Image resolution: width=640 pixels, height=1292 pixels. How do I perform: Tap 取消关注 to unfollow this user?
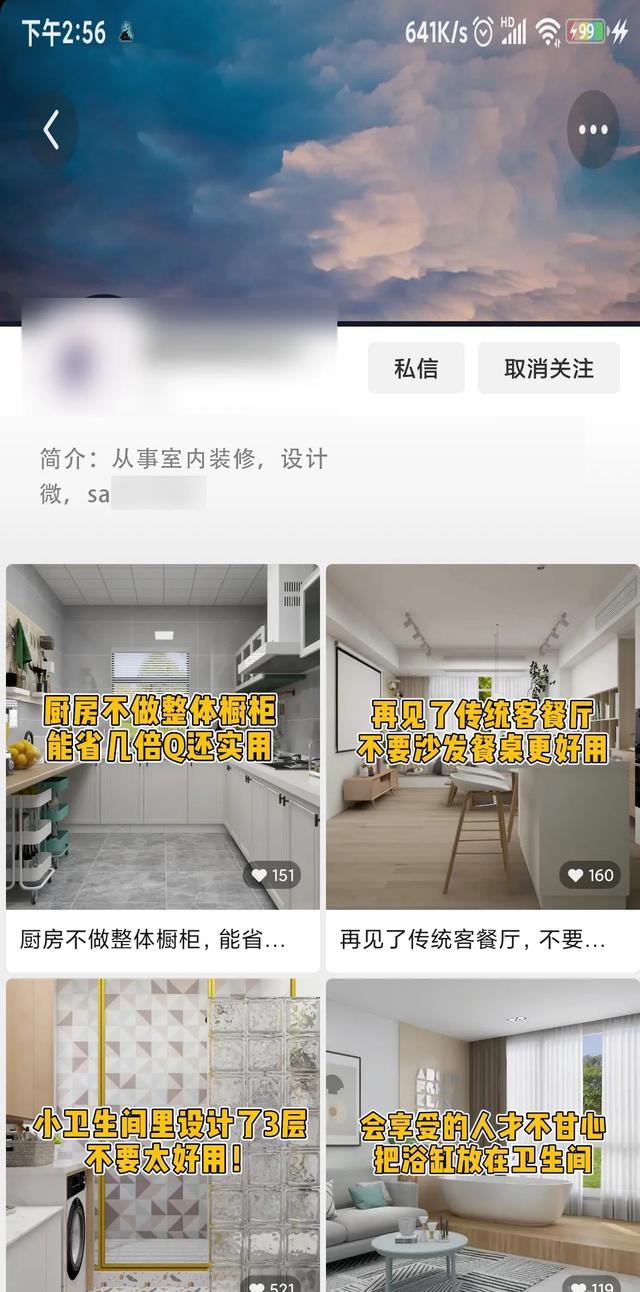pos(549,368)
